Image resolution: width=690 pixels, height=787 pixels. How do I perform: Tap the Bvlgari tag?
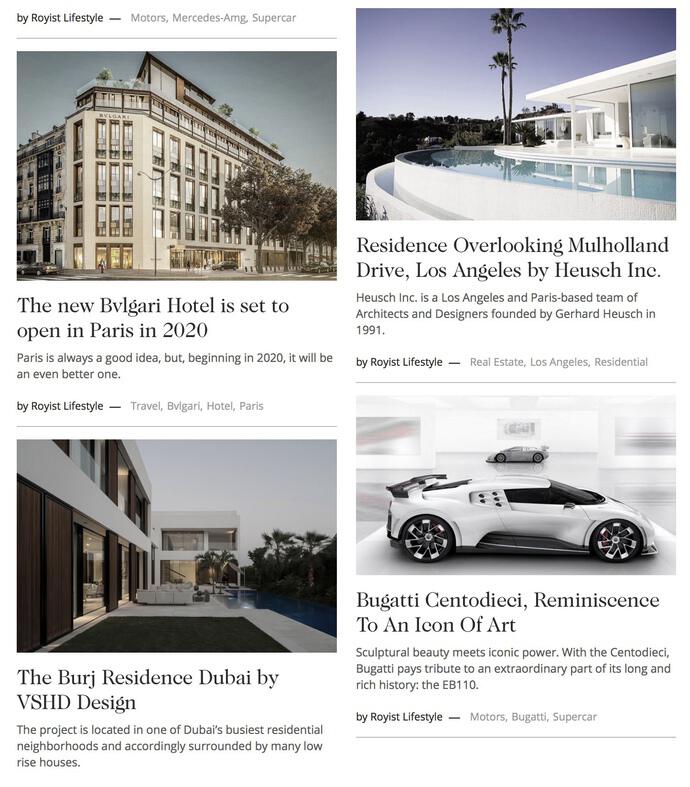click(183, 406)
